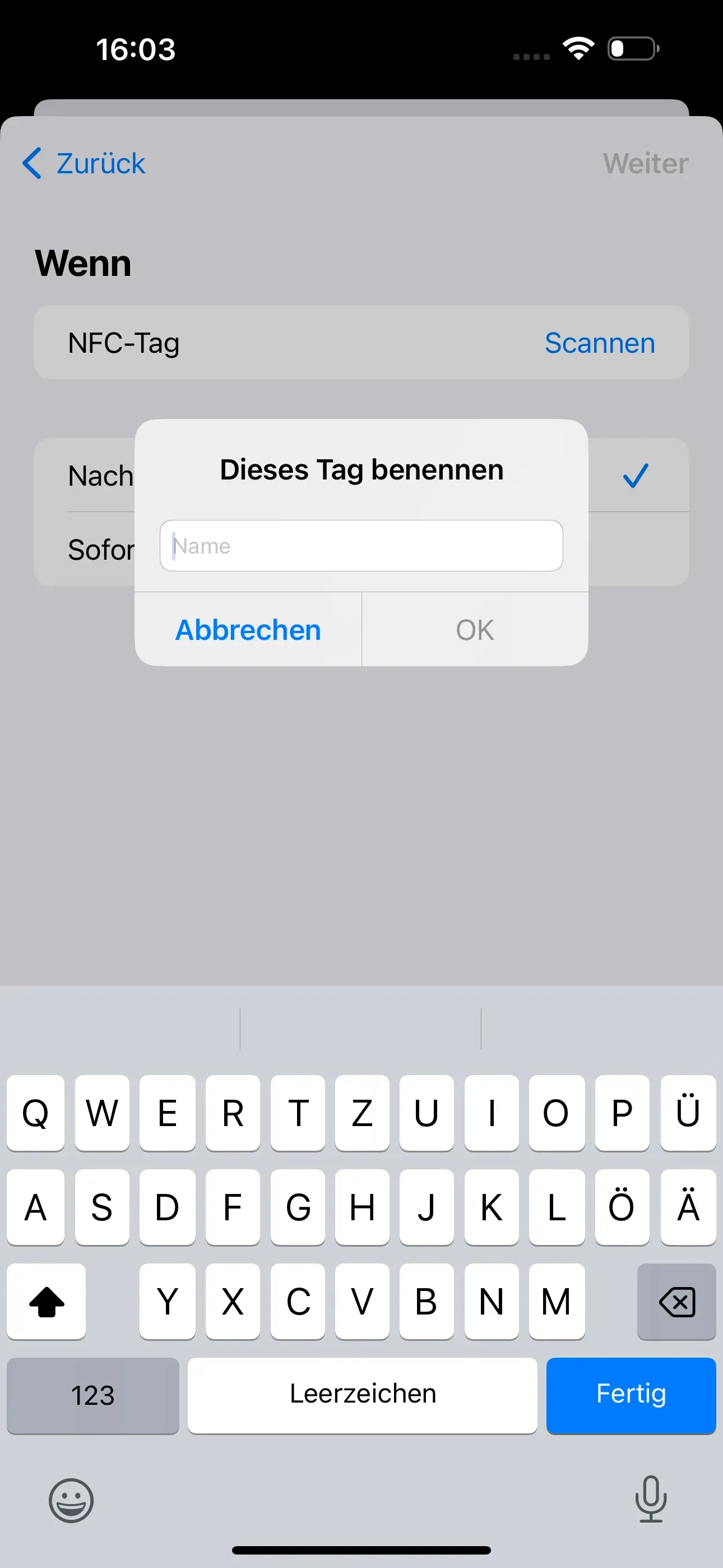
Task: Tap the Leerzeichen space bar
Action: 362,1395
